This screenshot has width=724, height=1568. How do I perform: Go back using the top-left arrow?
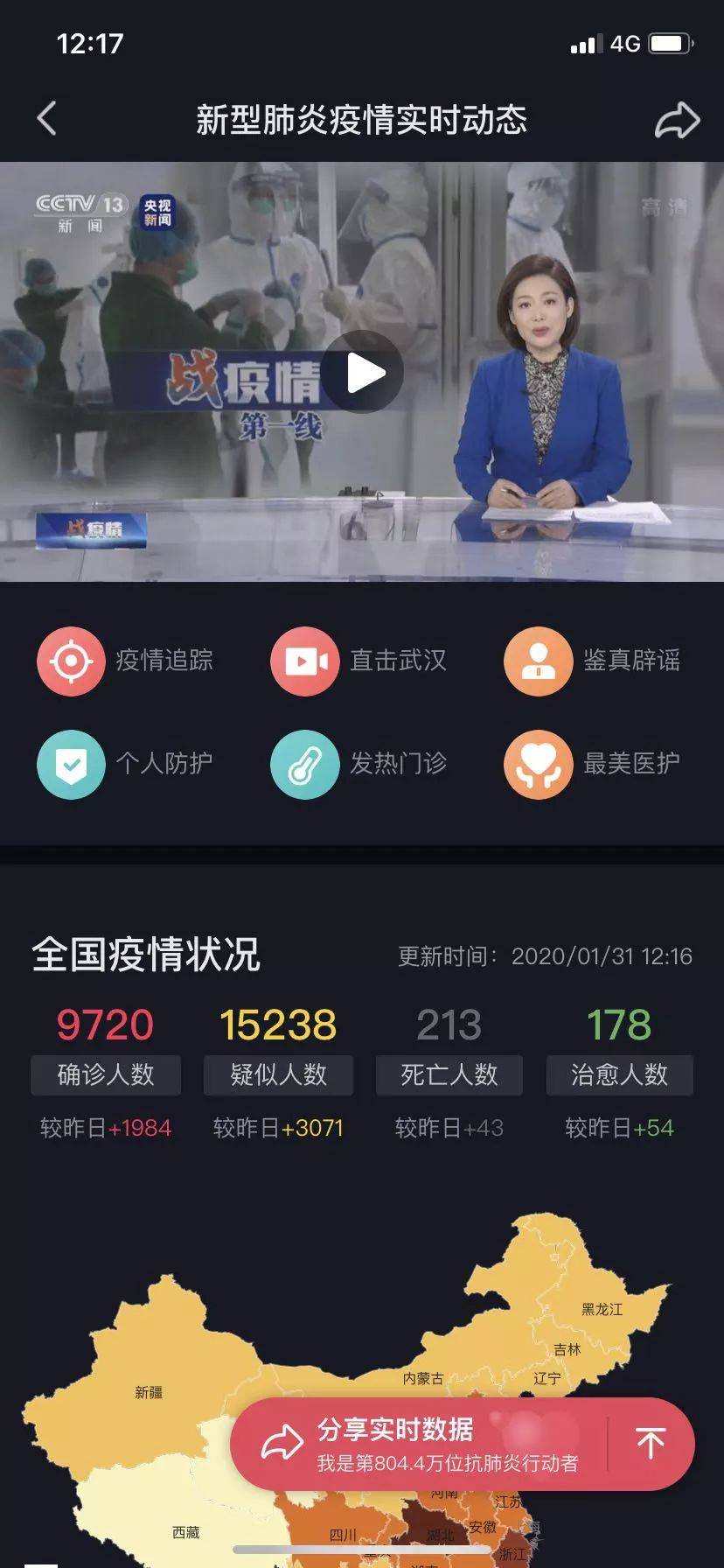click(47, 118)
